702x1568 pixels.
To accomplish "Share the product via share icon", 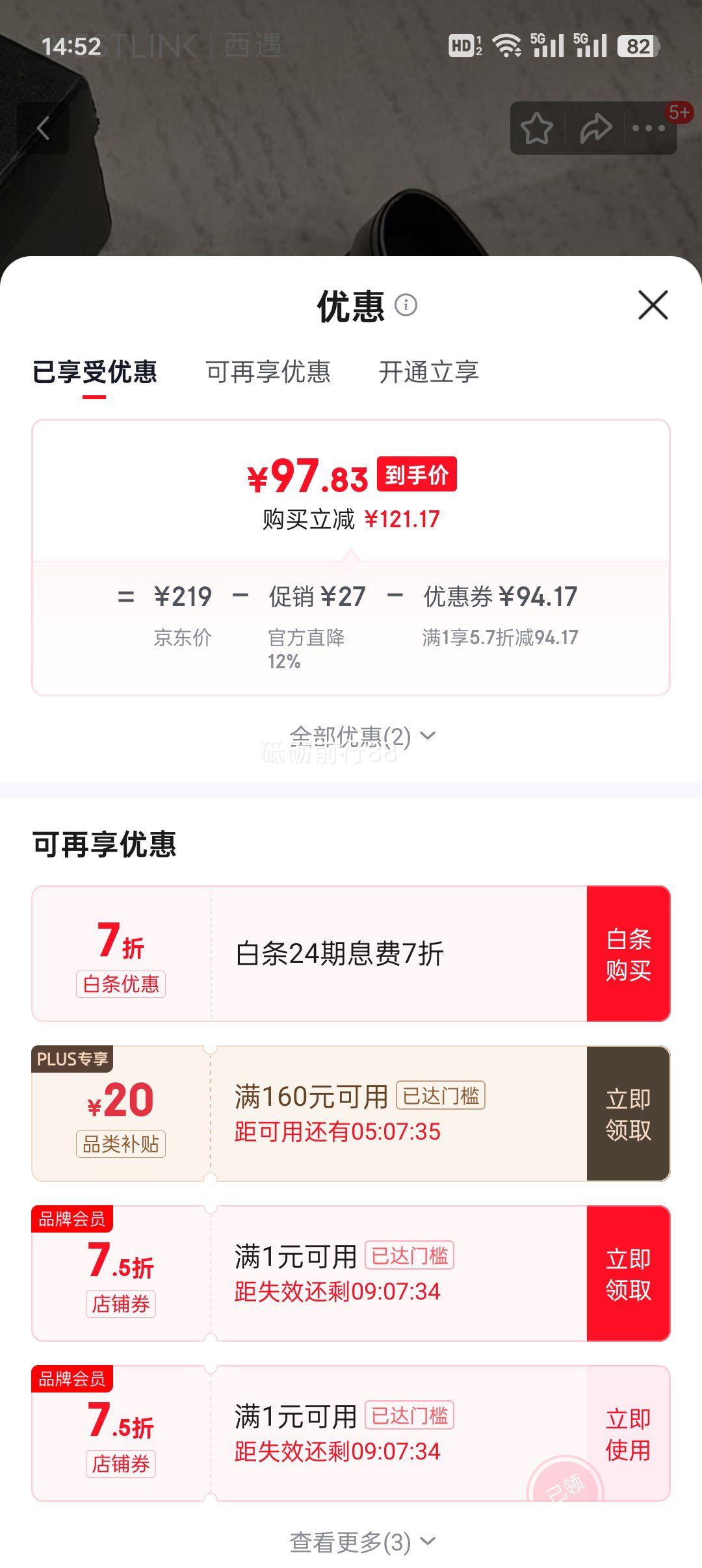I will (595, 128).
